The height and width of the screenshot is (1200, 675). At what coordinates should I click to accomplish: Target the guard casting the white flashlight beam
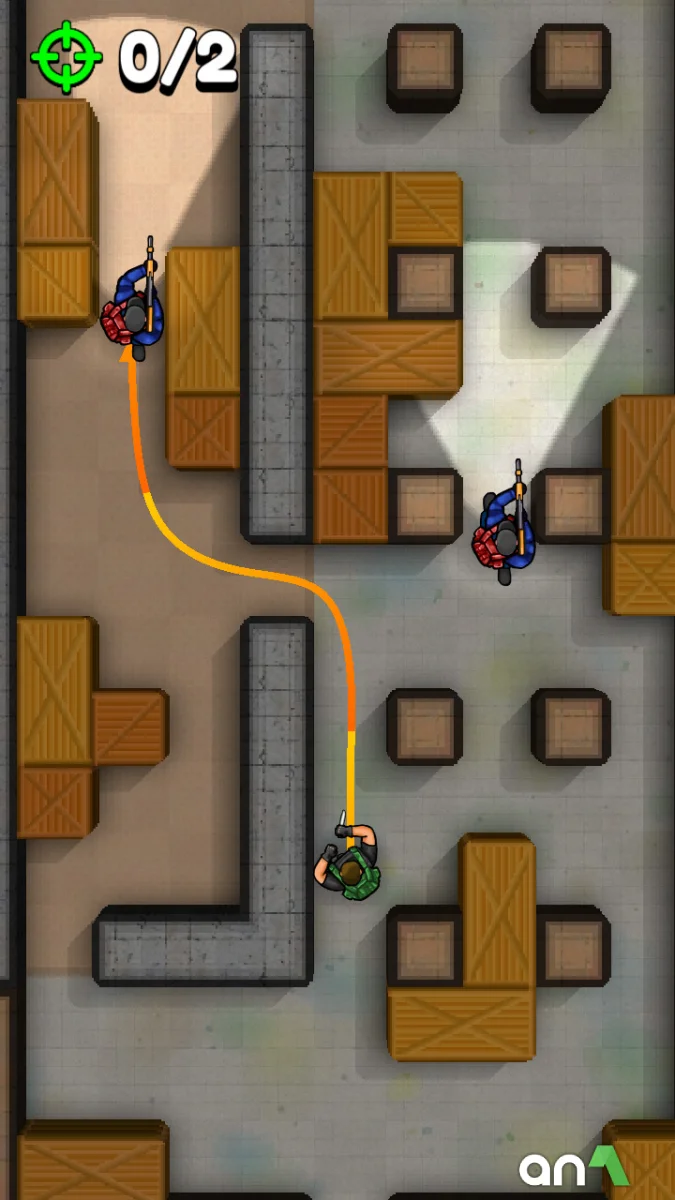506,534
